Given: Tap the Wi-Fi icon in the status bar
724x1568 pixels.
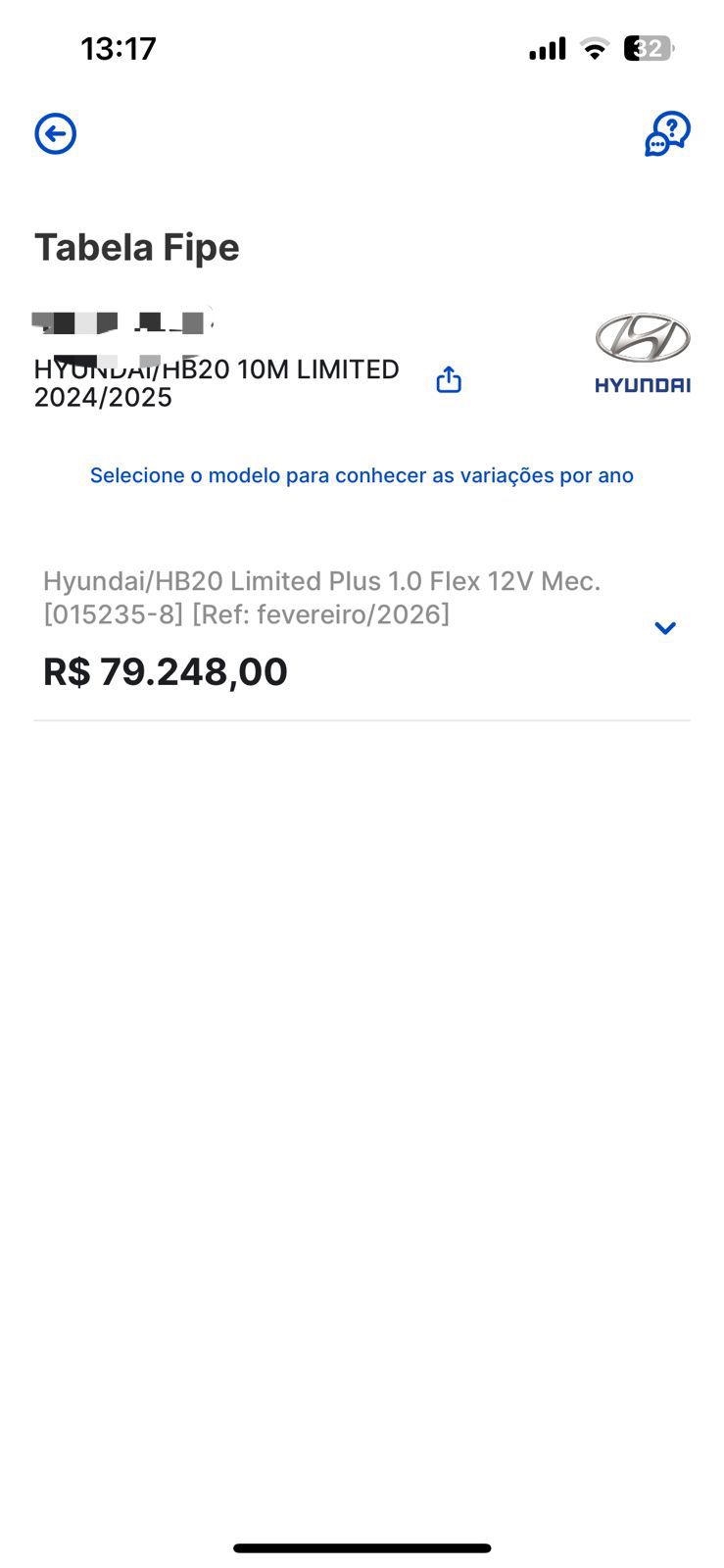Looking at the screenshot, I should [594, 48].
